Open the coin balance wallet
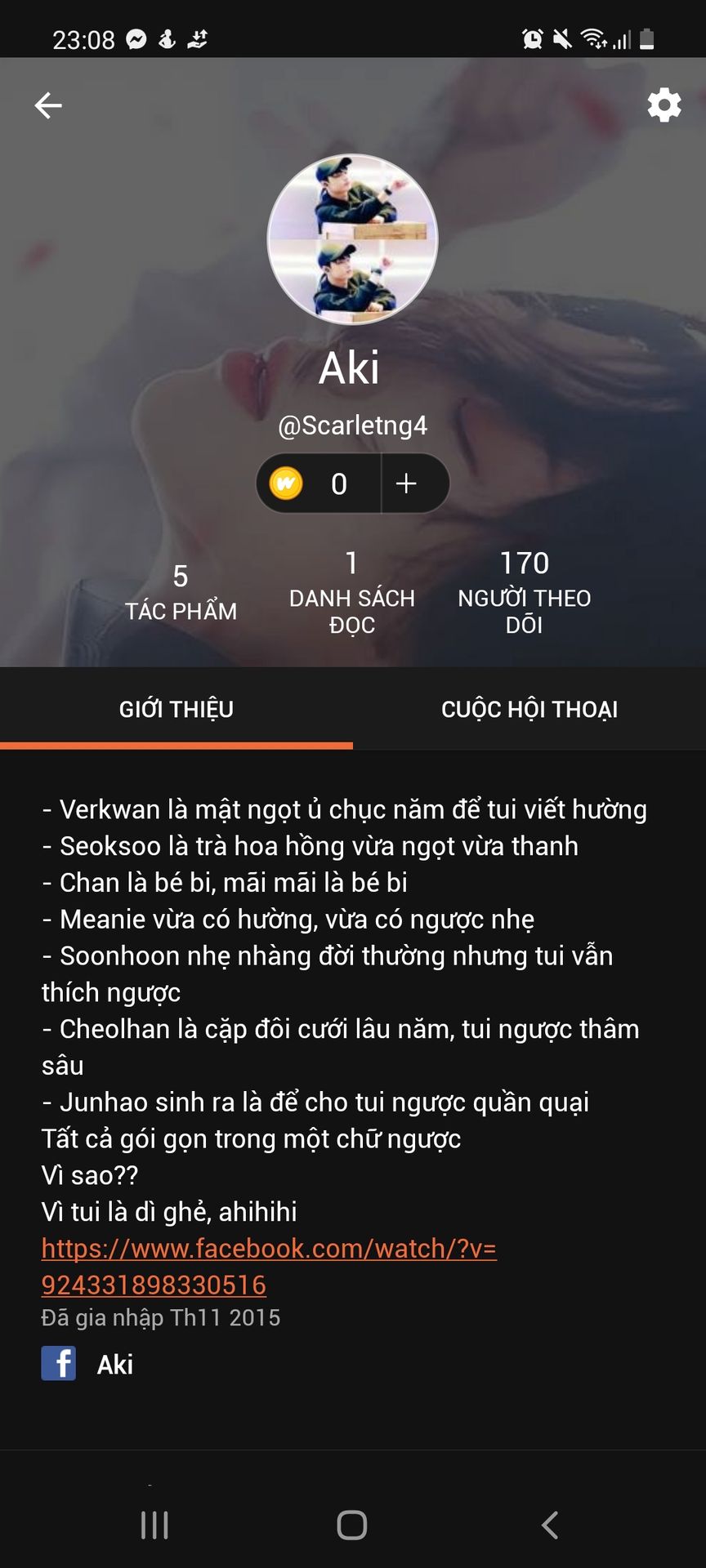This screenshot has width=706, height=1568. pyautogui.click(x=319, y=483)
